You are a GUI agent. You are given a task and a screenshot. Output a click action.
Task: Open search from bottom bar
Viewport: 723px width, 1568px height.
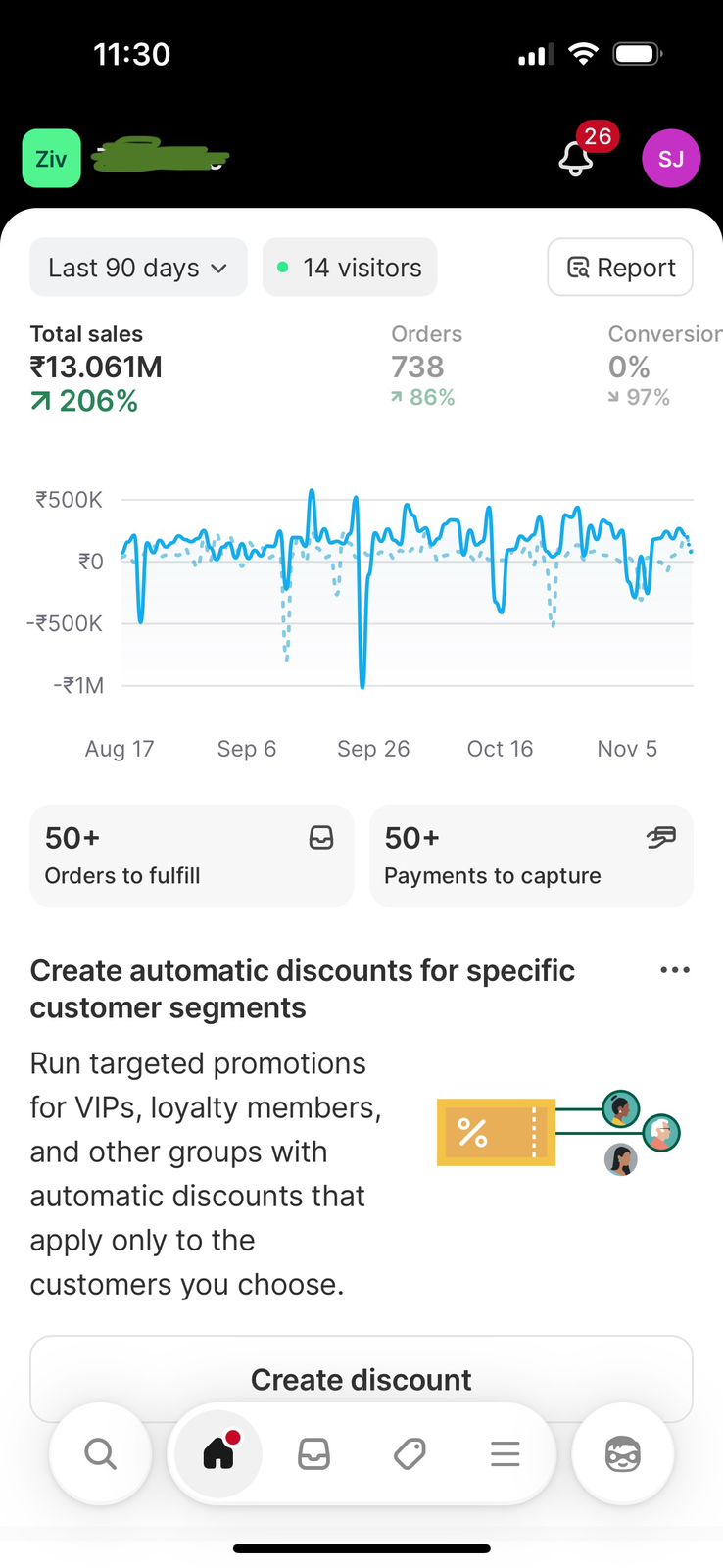click(100, 1453)
